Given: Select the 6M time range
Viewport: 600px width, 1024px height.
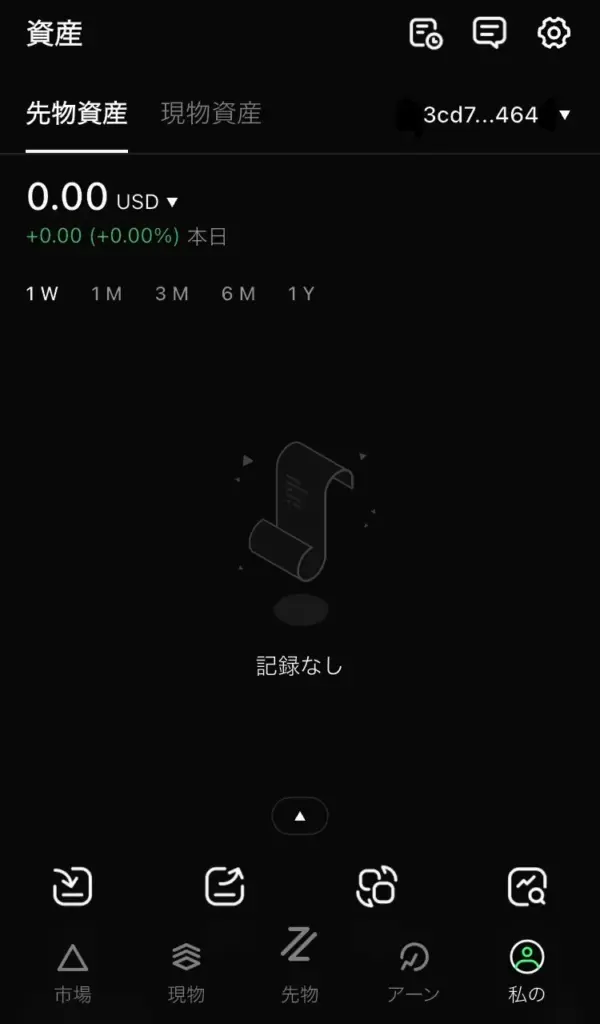Looking at the screenshot, I should pos(239,294).
